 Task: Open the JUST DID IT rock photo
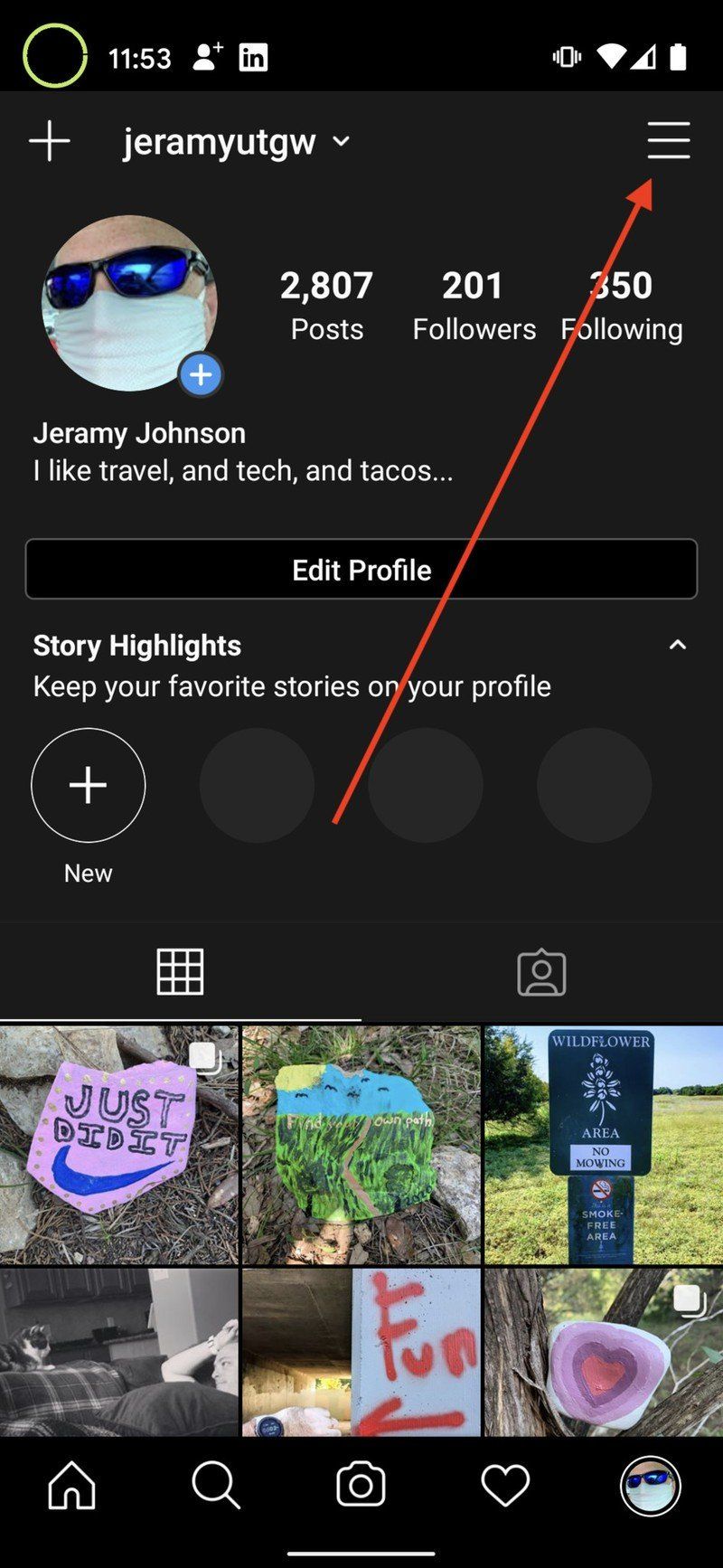[118, 1142]
